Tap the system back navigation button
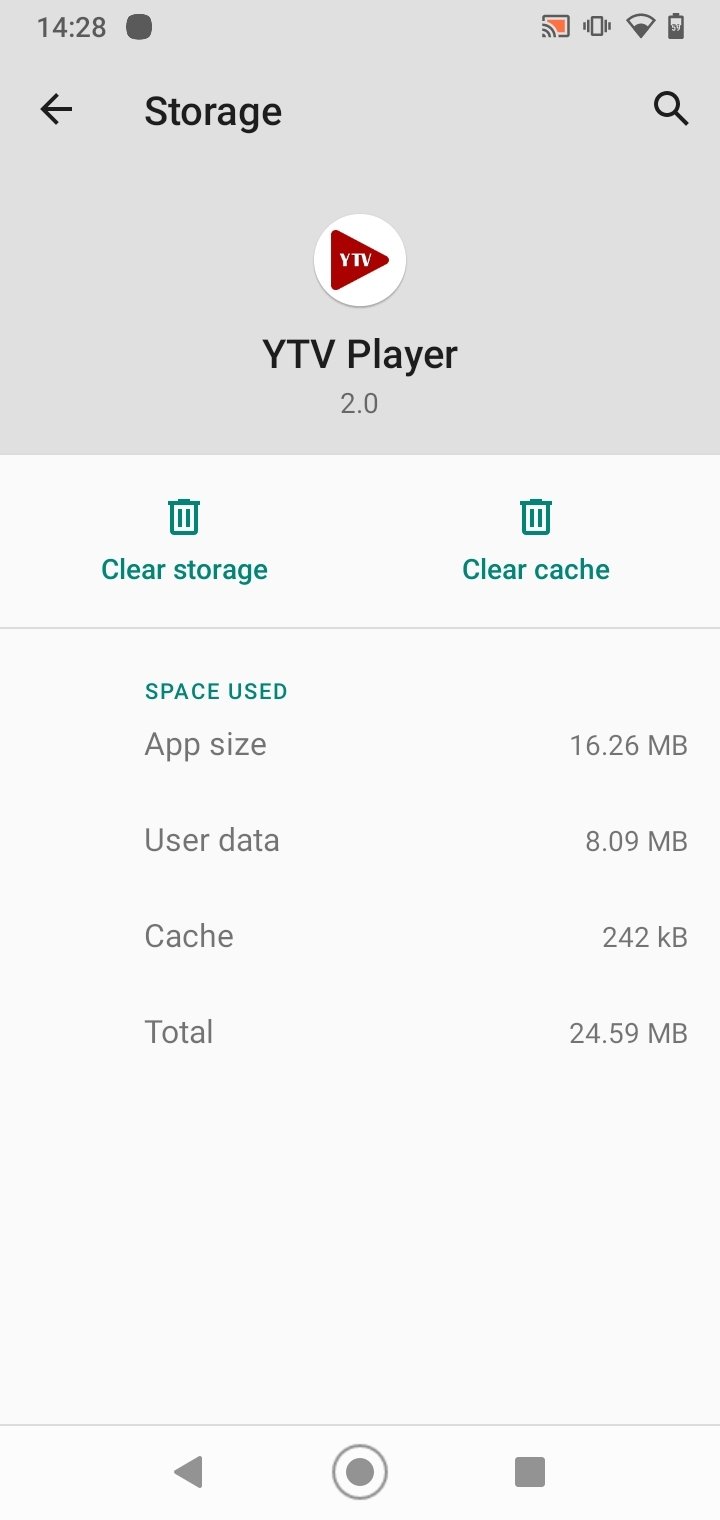The width and height of the screenshot is (720, 1520). coord(188,1472)
